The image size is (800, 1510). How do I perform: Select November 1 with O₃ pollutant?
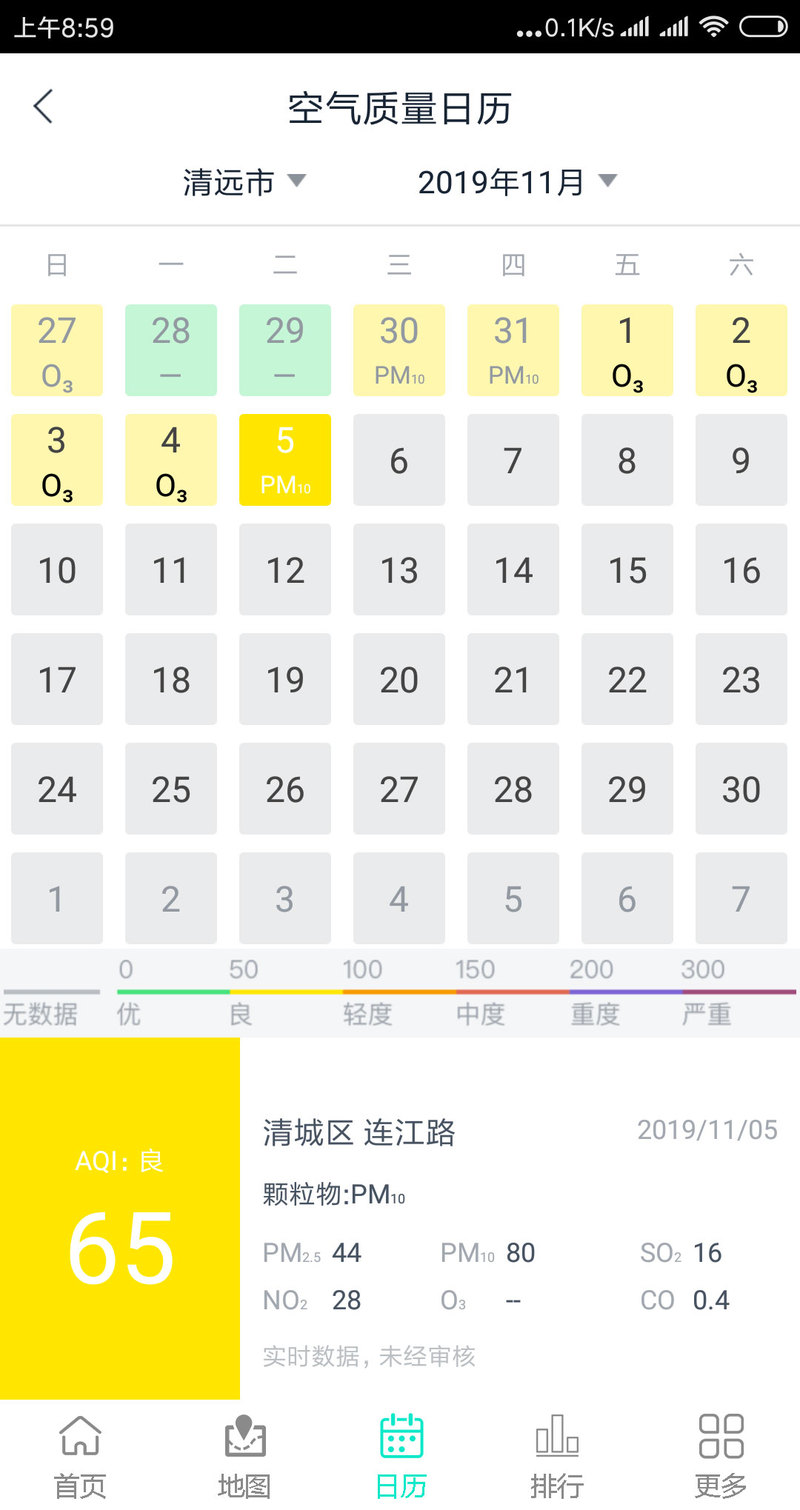pyautogui.click(x=627, y=350)
